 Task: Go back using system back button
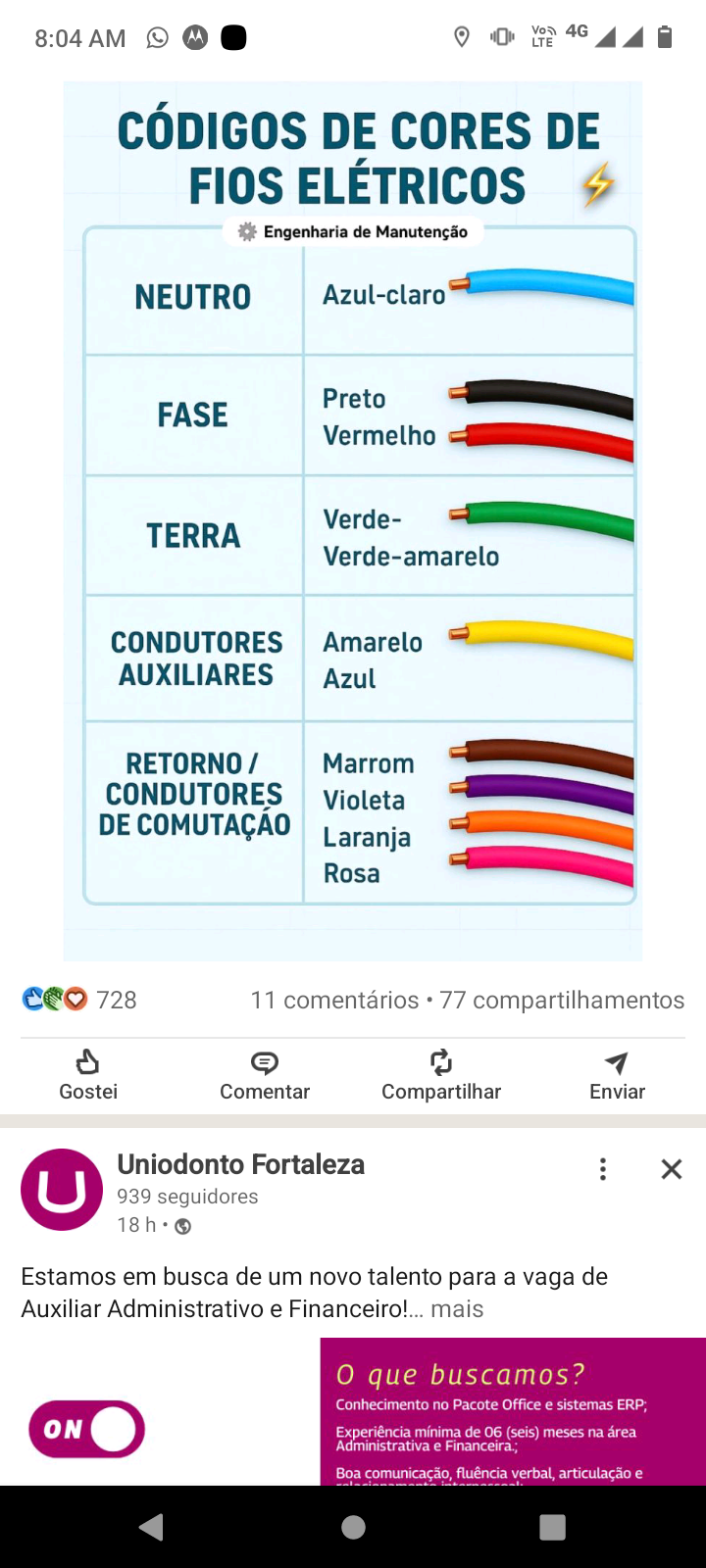tap(151, 1527)
